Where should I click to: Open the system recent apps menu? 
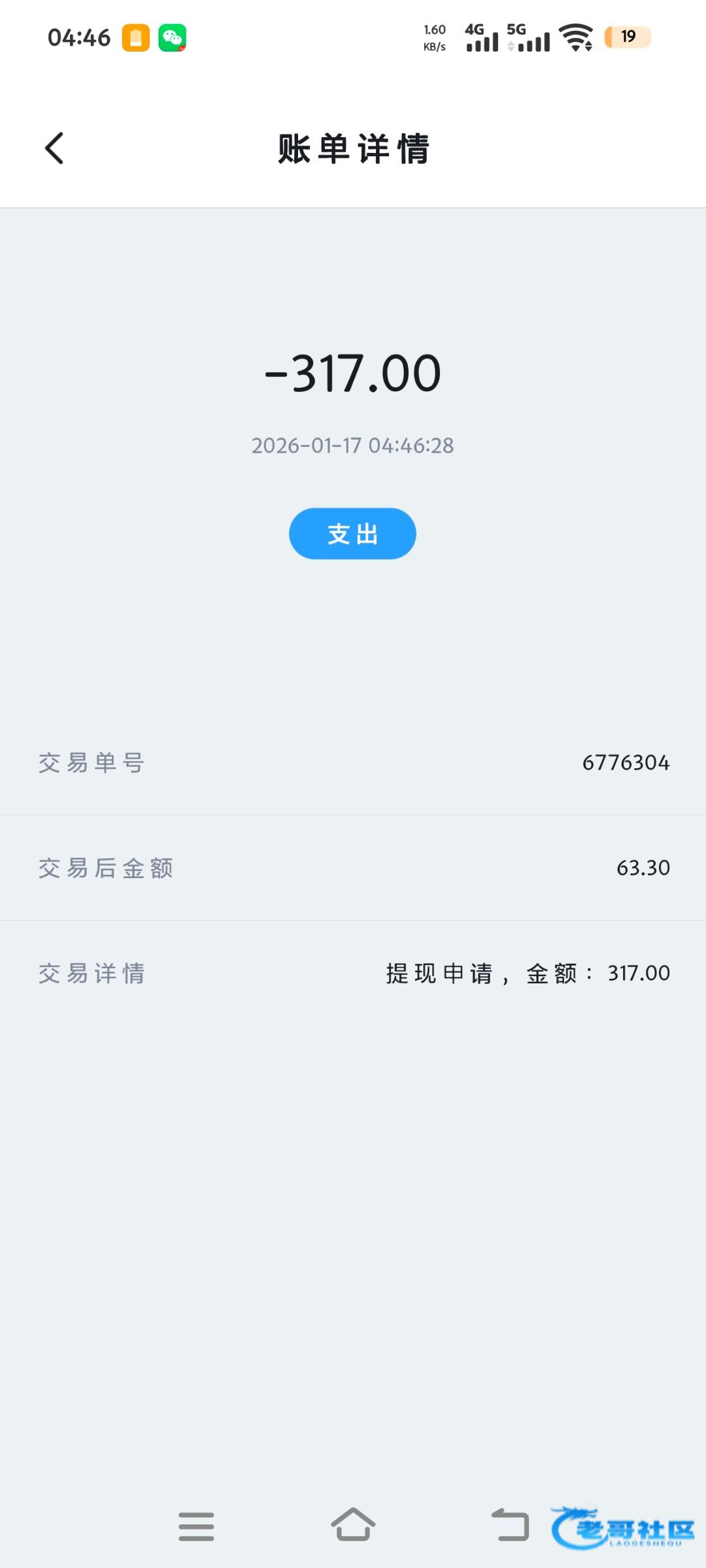pyautogui.click(x=196, y=1526)
